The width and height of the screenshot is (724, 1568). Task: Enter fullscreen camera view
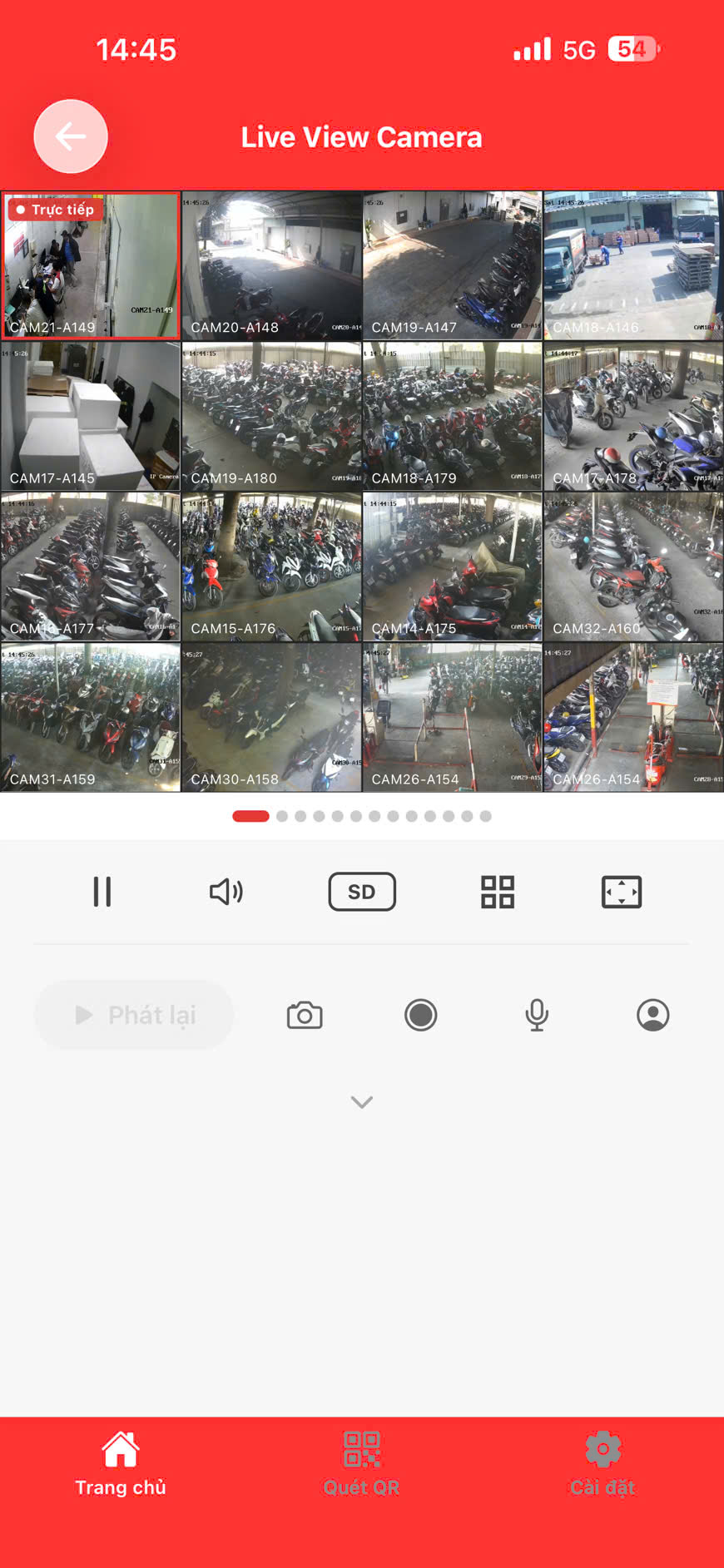621,891
